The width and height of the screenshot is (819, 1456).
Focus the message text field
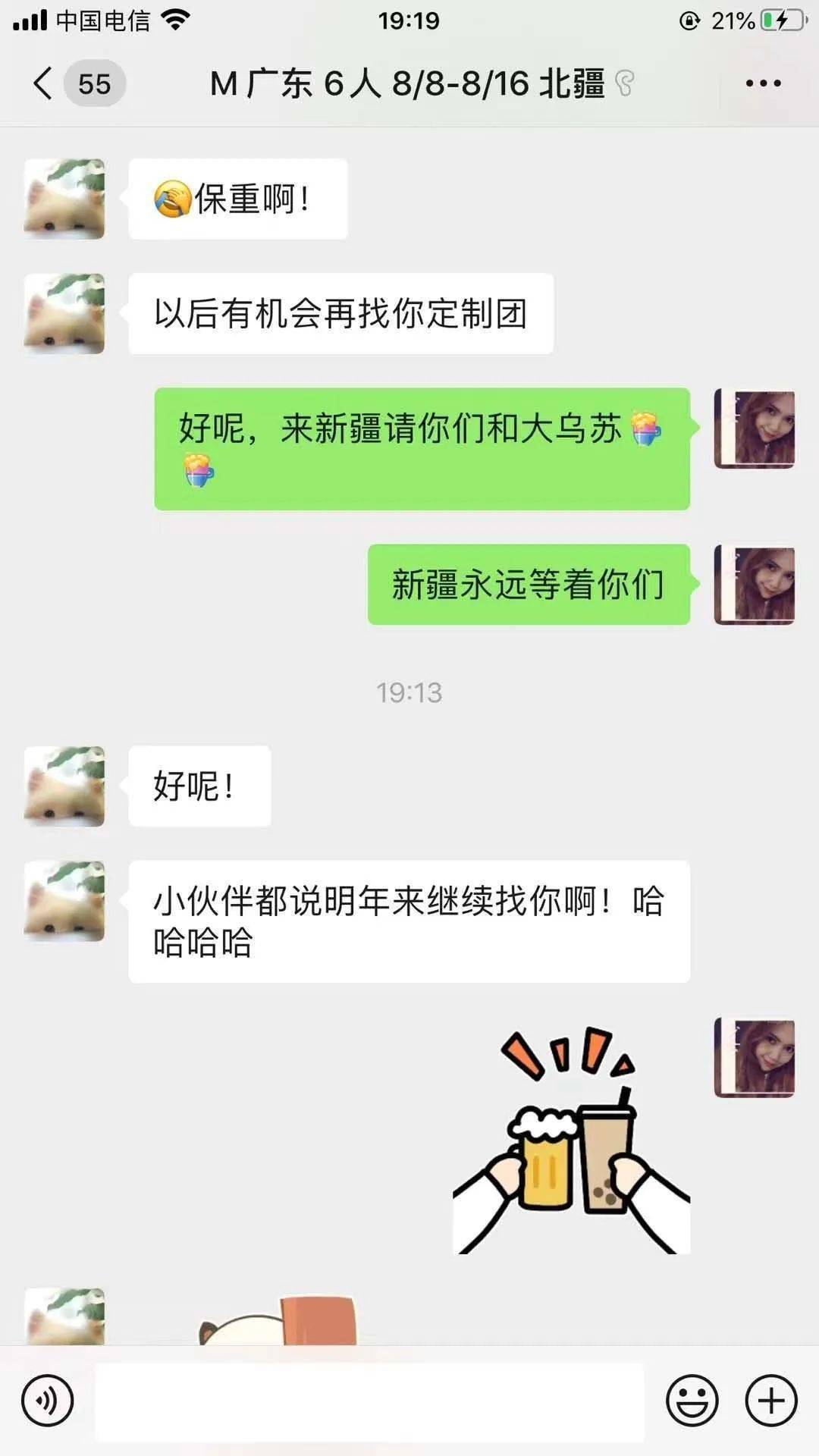pos(369,1401)
